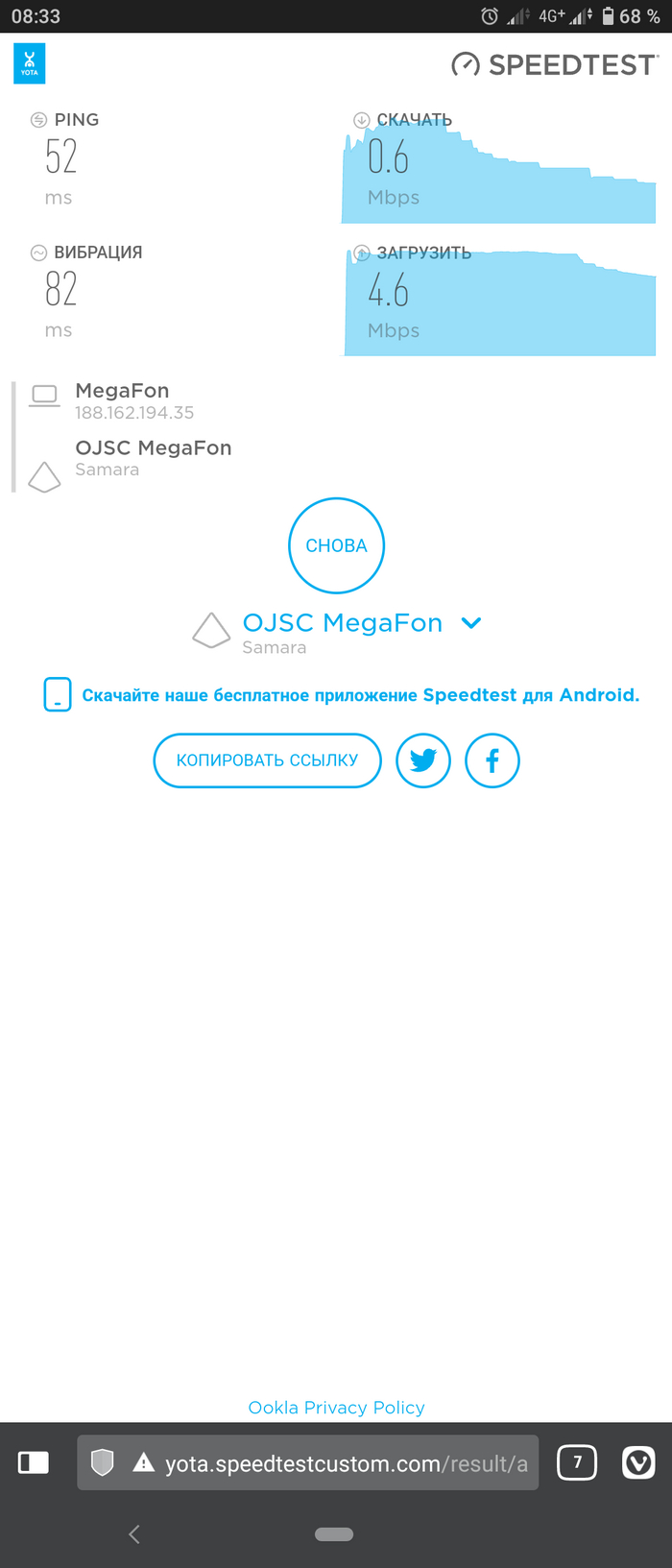Run the speed test again with СНОВА

pos(336,545)
